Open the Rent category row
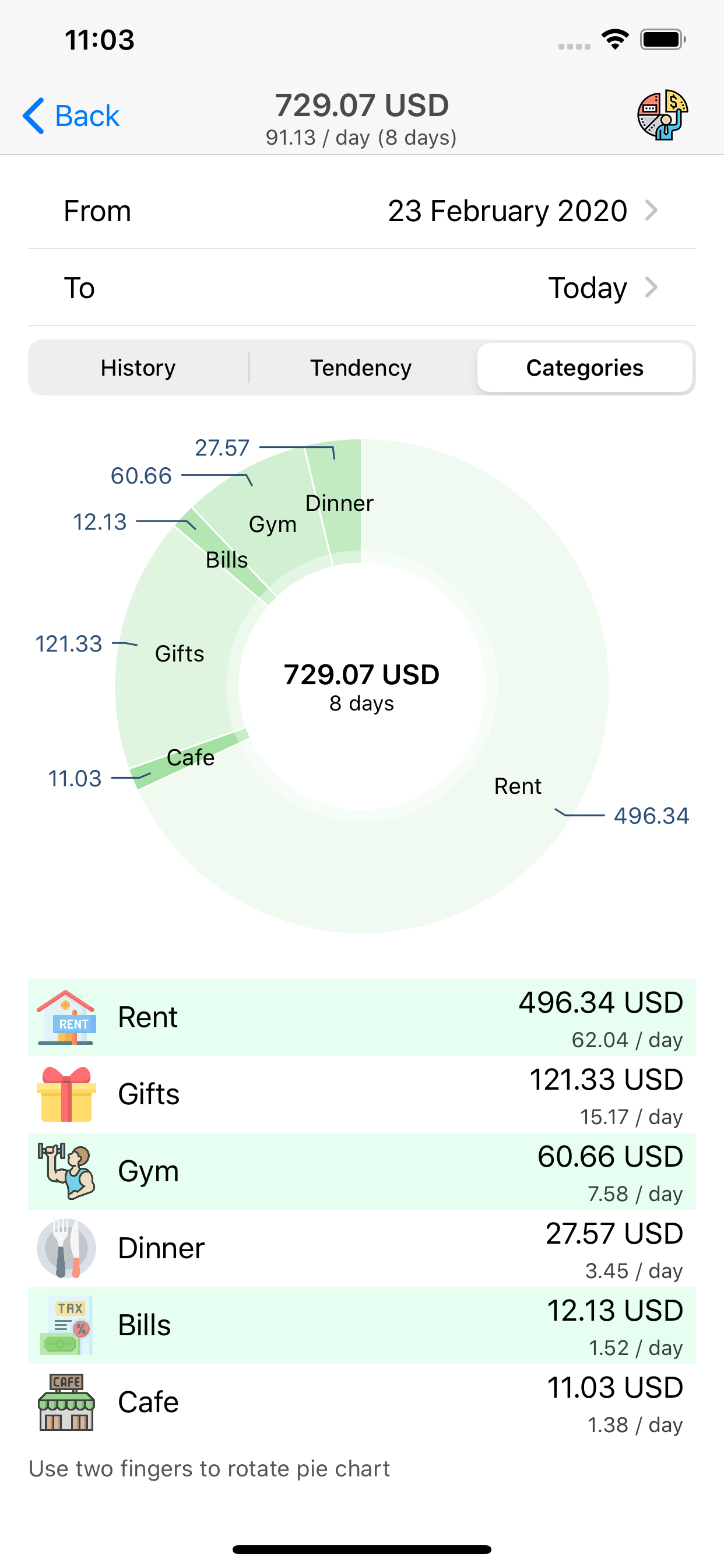Image resolution: width=724 pixels, height=1568 pixels. [362, 1017]
